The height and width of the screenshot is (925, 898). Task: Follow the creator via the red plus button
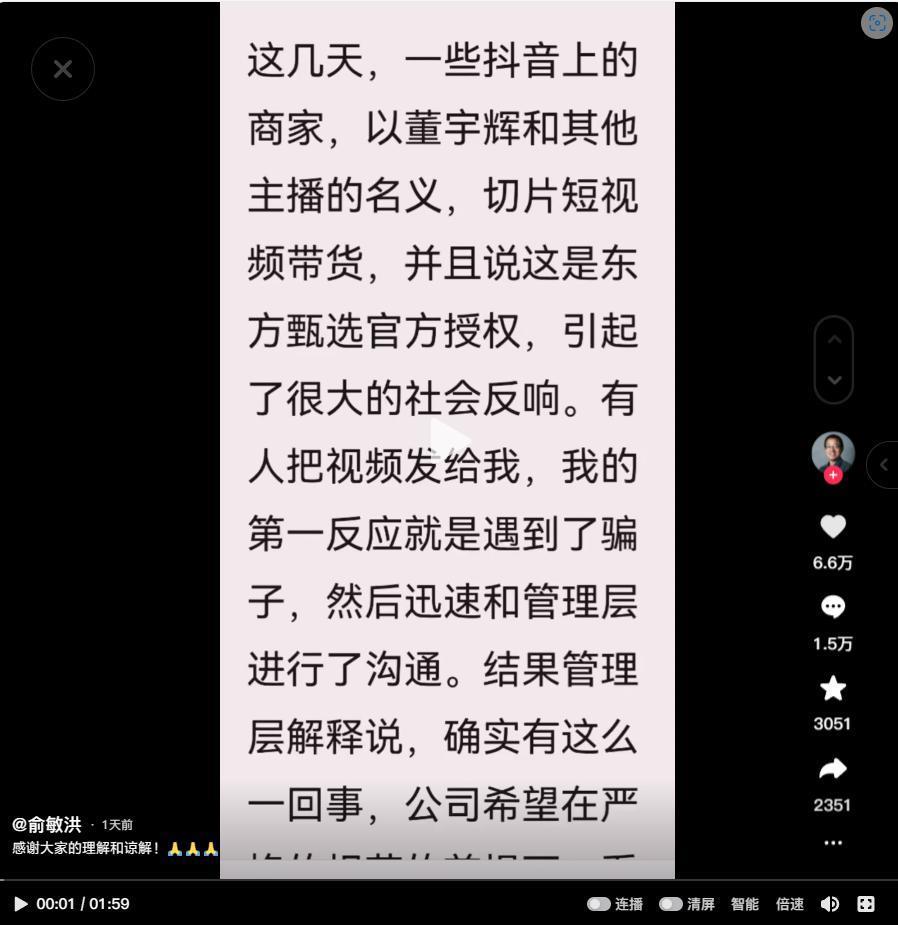833,475
